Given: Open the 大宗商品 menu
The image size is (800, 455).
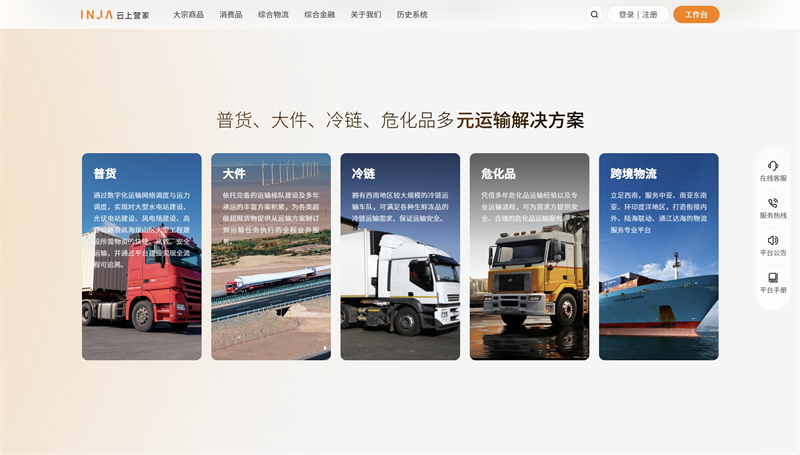Looking at the screenshot, I should (x=188, y=15).
